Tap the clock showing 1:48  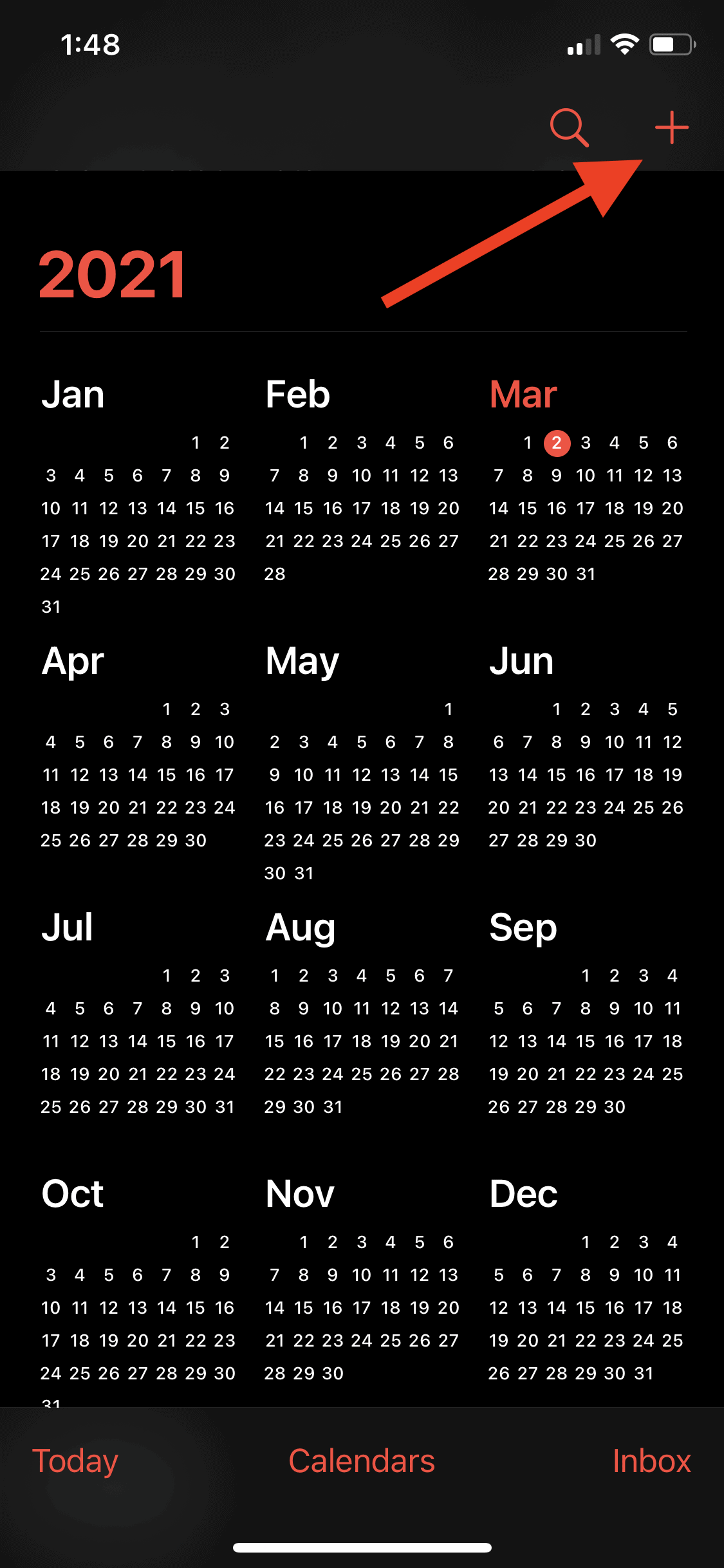point(91,45)
